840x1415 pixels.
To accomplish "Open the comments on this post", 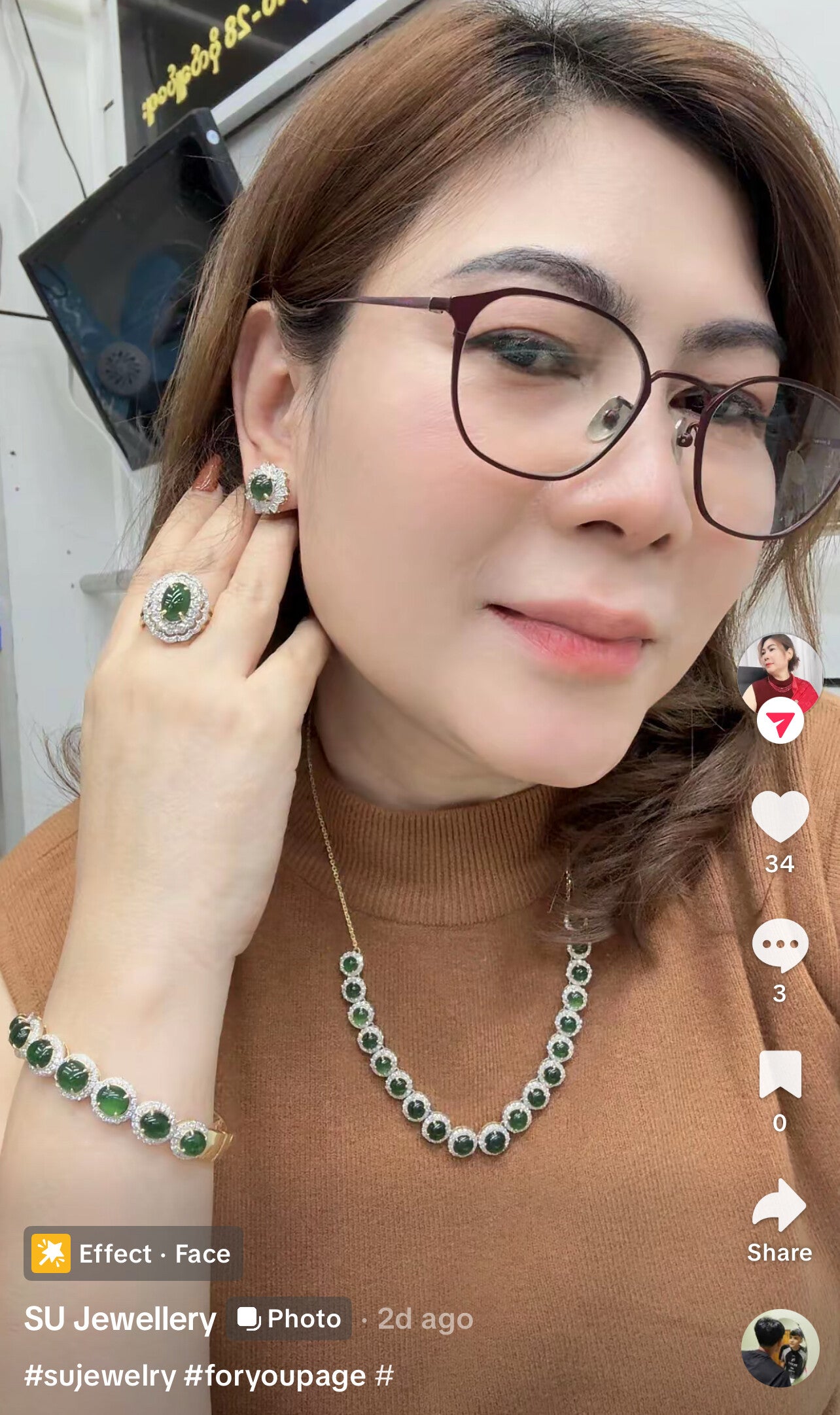I will tap(780, 945).
